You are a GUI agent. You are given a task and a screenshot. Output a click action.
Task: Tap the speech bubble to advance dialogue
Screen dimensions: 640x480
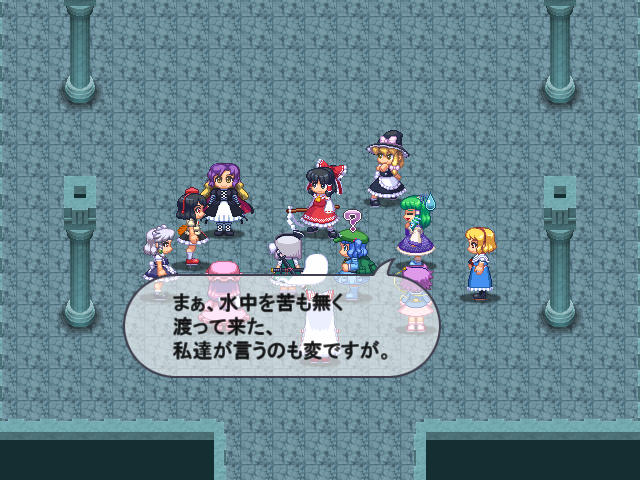tap(282, 327)
